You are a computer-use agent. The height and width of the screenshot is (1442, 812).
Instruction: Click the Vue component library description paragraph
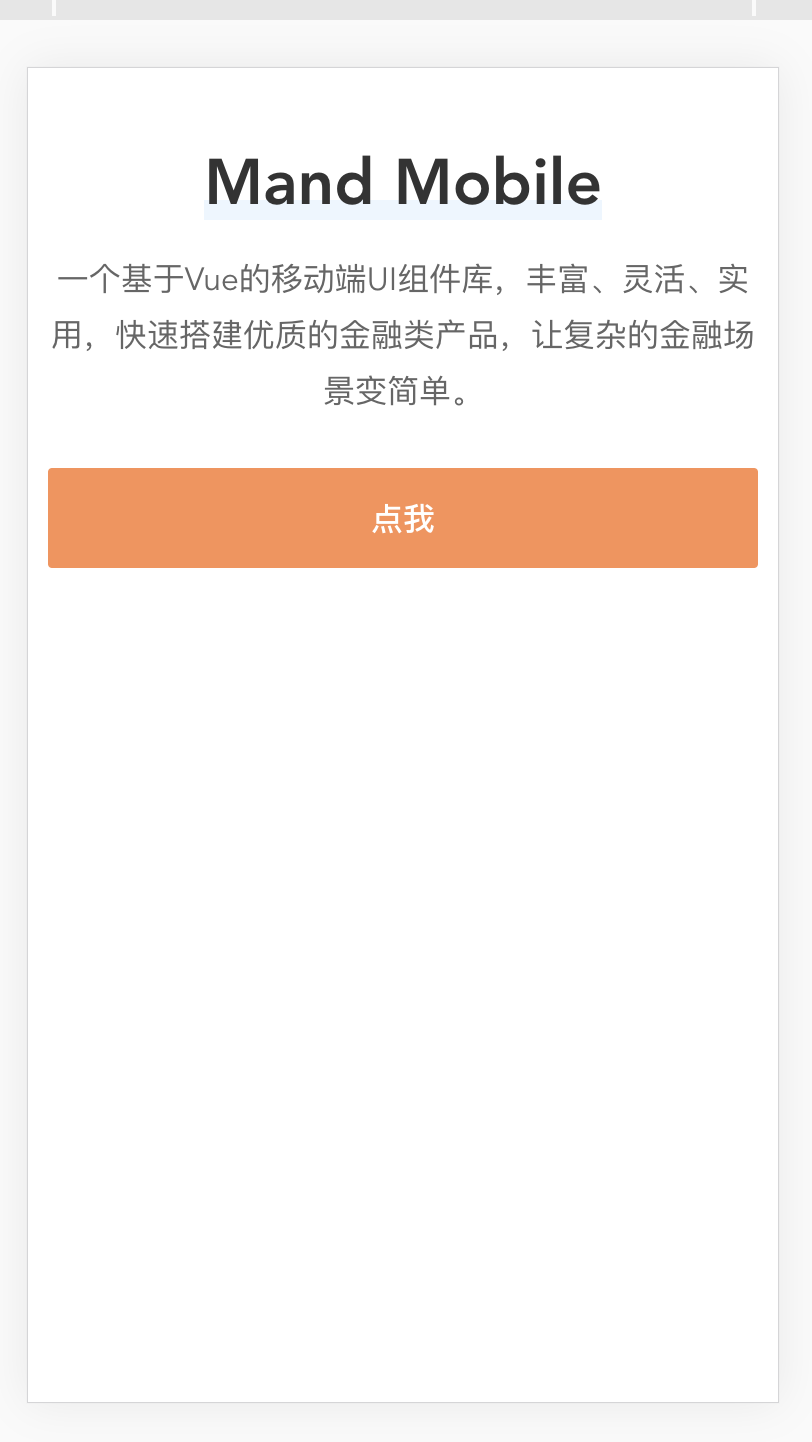click(x=402, y=336)
